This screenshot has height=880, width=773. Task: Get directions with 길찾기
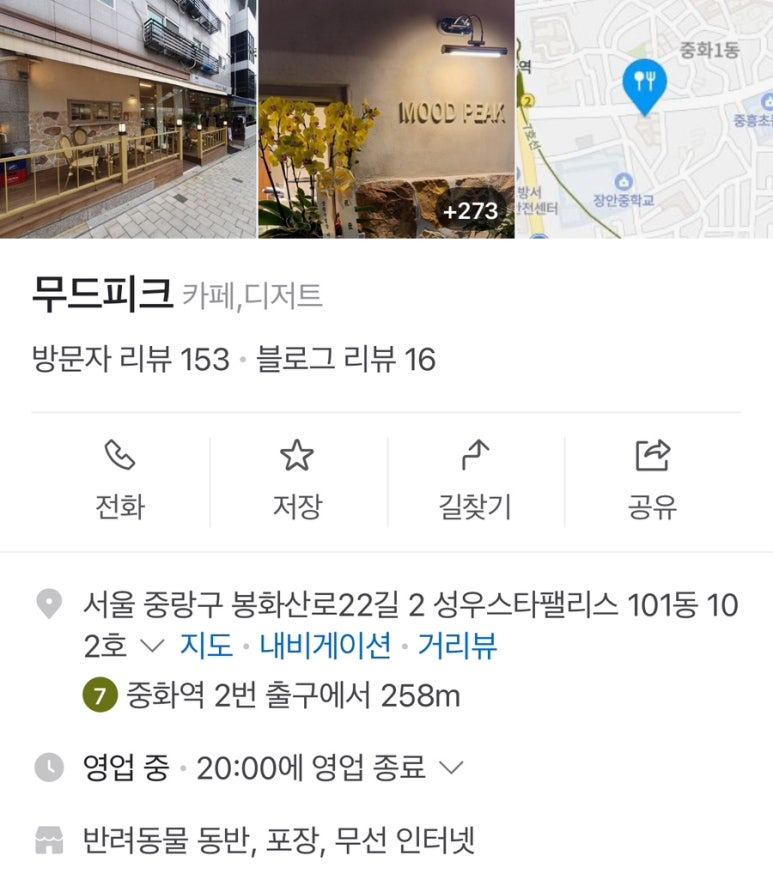pyautogui.click(x=475, y=481)
